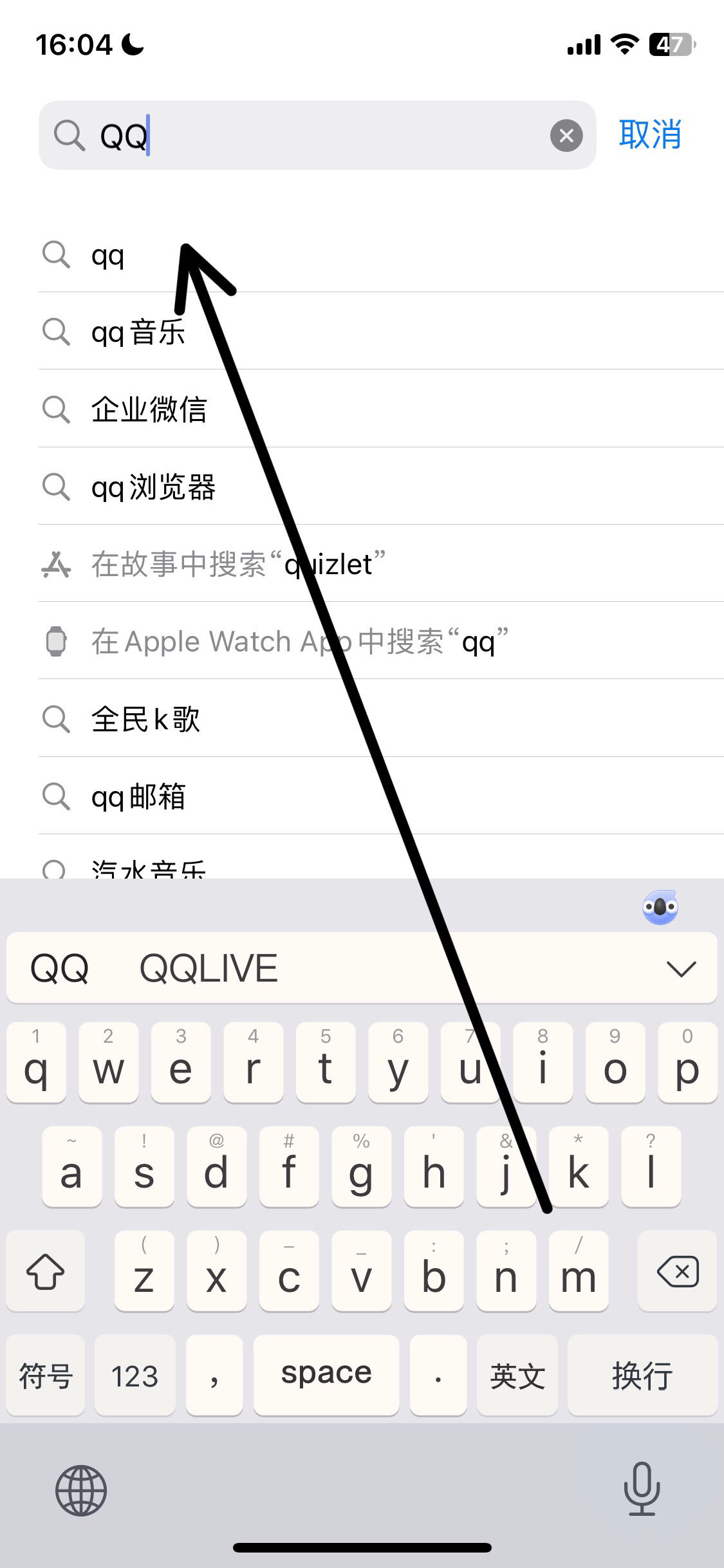This screenshot has width=724, height=1568.
Task: Expand the keyboard candidate list
Action: click(681, 968)
